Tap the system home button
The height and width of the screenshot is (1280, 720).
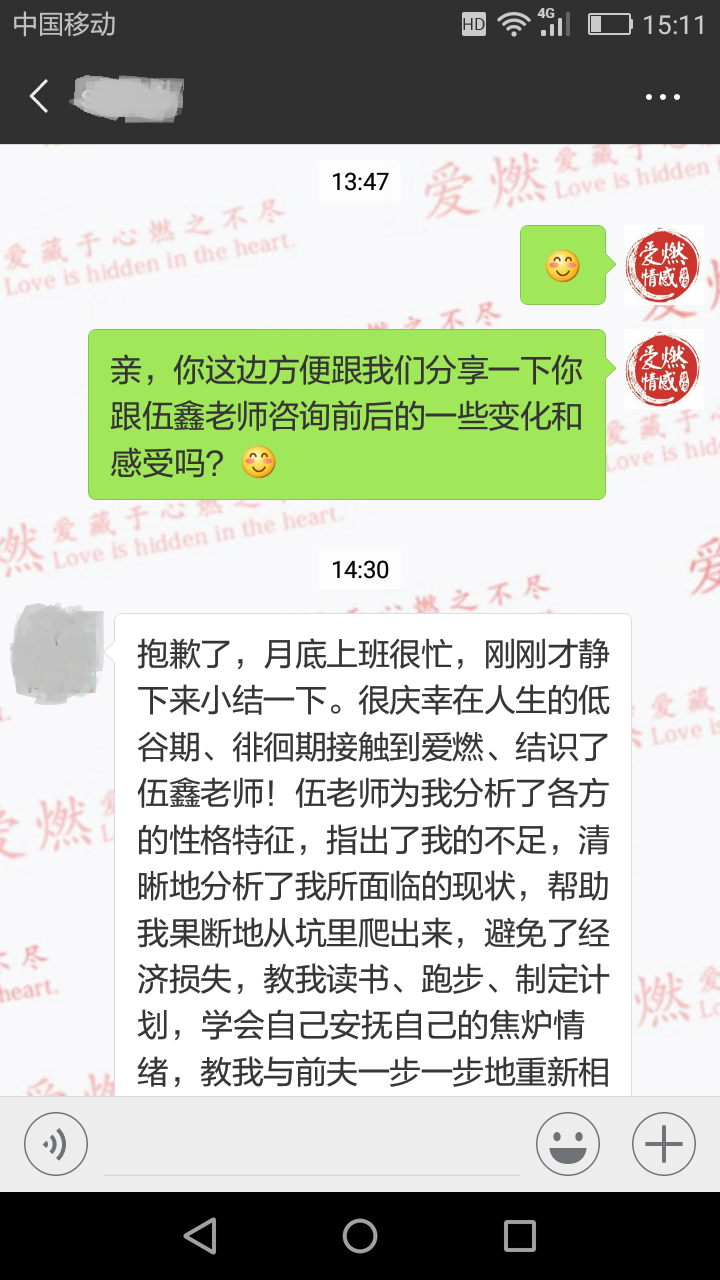pos(360,1236)
